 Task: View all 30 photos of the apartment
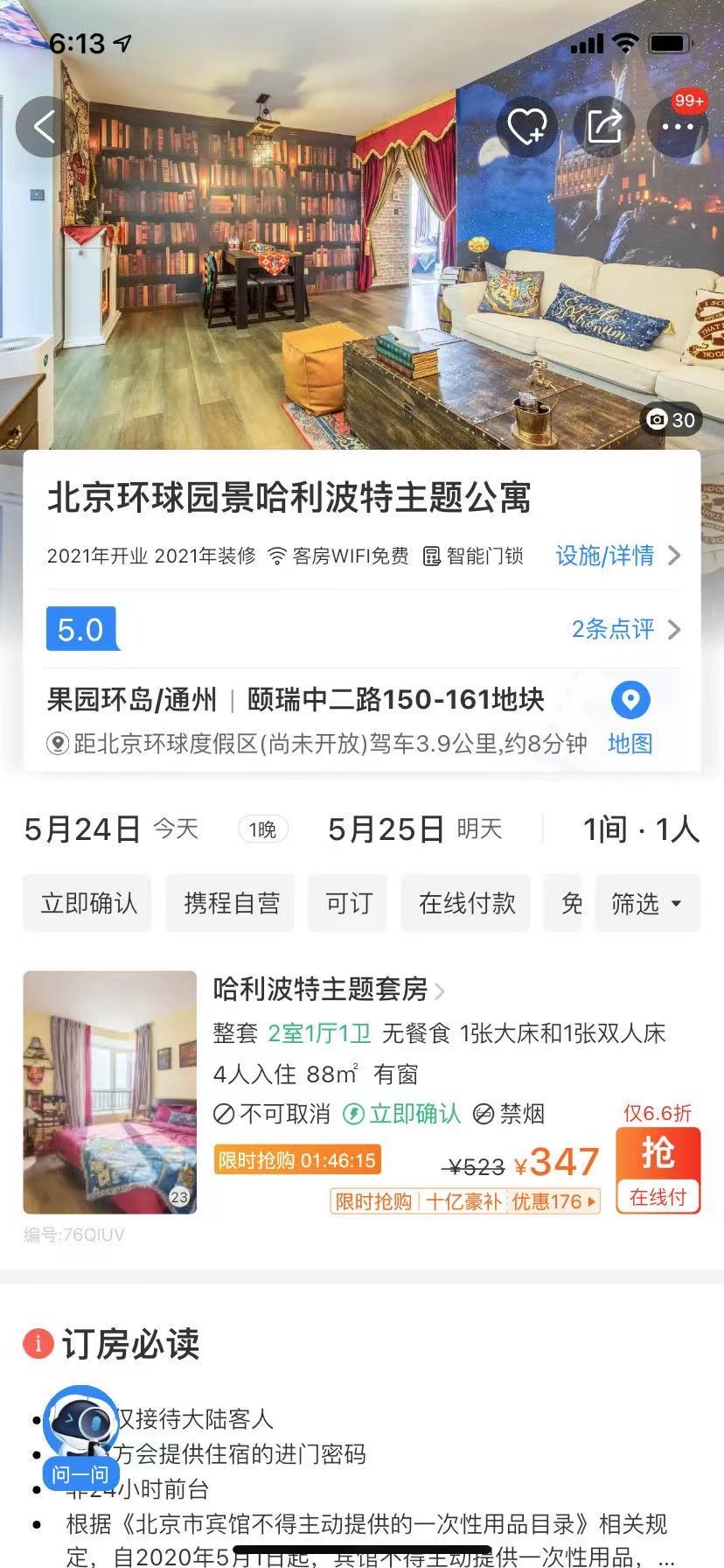[671, 420]
